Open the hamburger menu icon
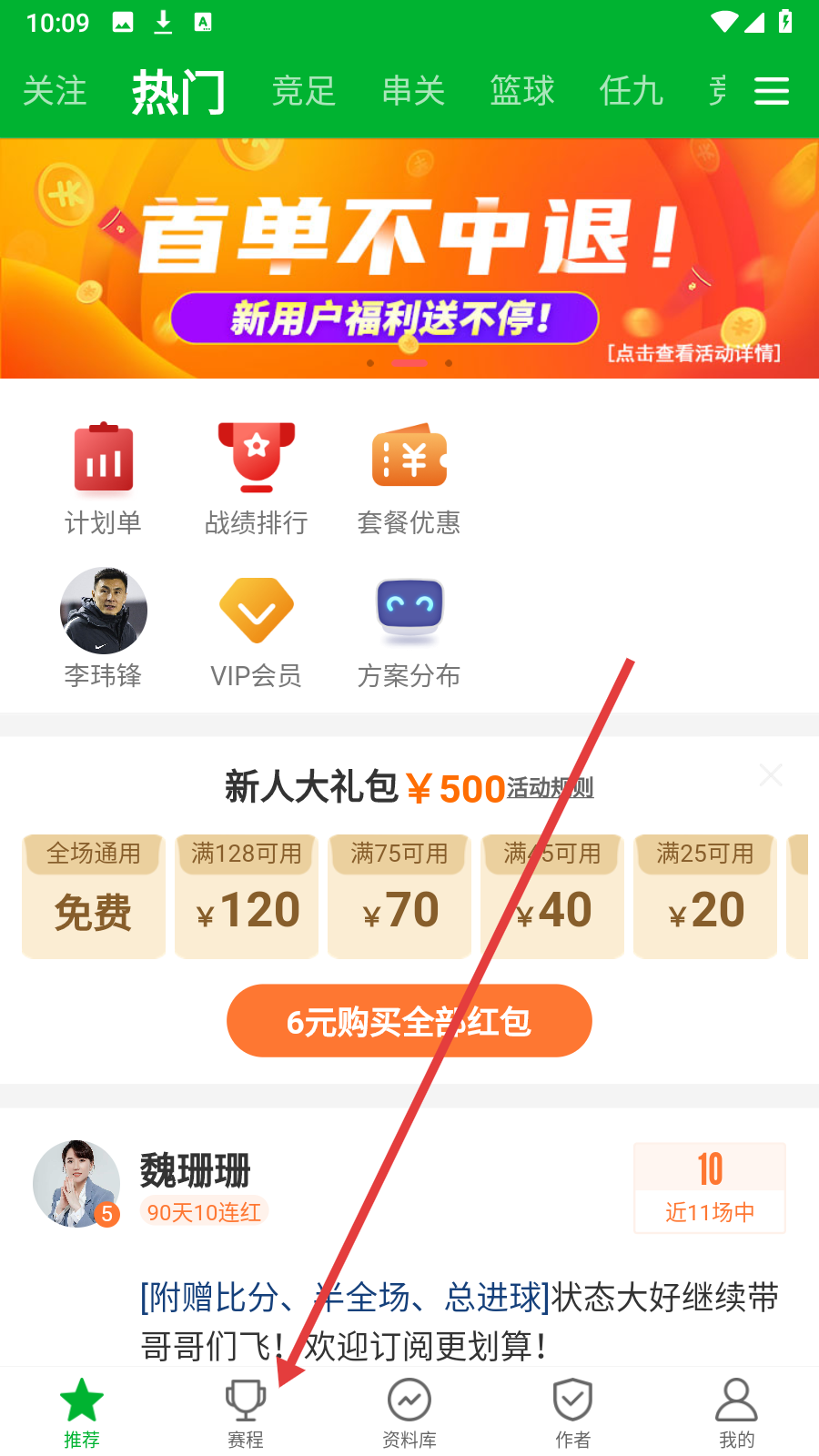The width and height of the screenshot is (819, 1456). tap(772, 91)
